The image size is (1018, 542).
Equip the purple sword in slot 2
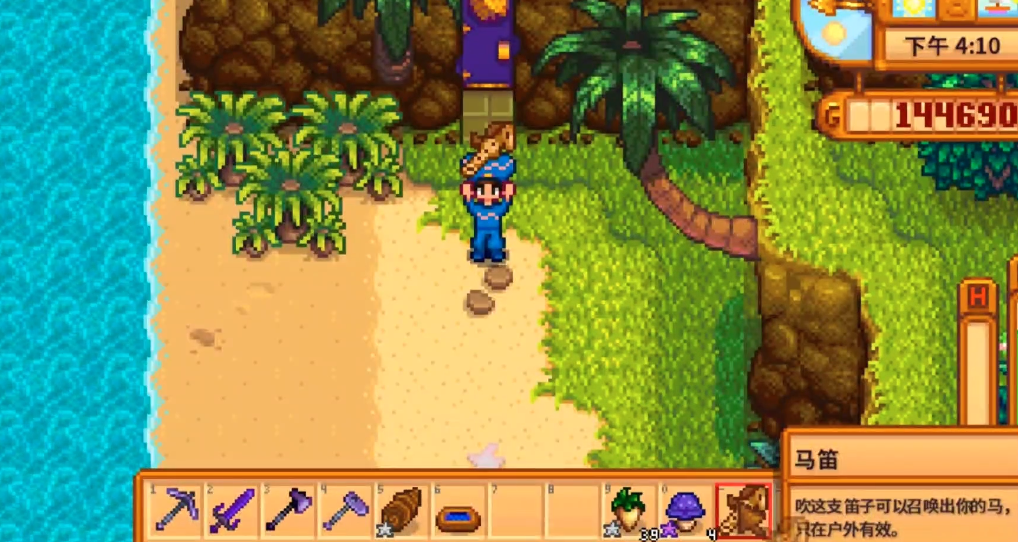point(231,510)
